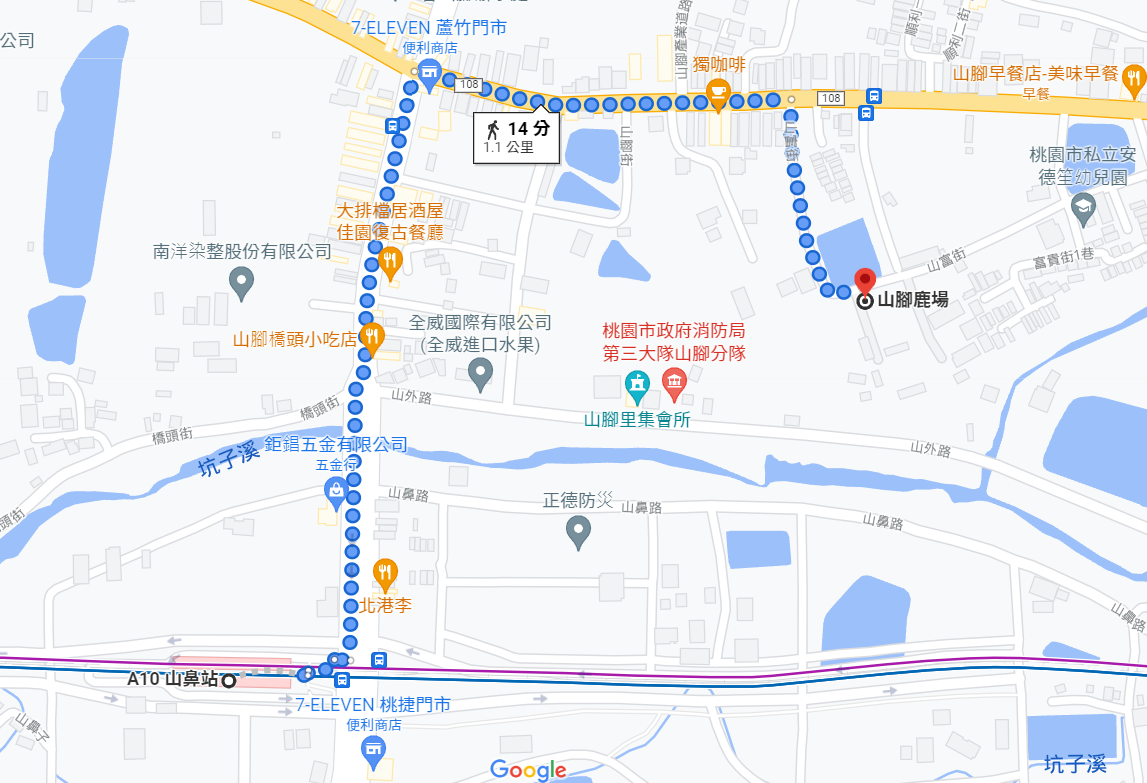The image size is (1147, 783).
Task: Select the 山腳早餐店-美味早餐 restaurant marker
Action: [x=1133, y=77]
